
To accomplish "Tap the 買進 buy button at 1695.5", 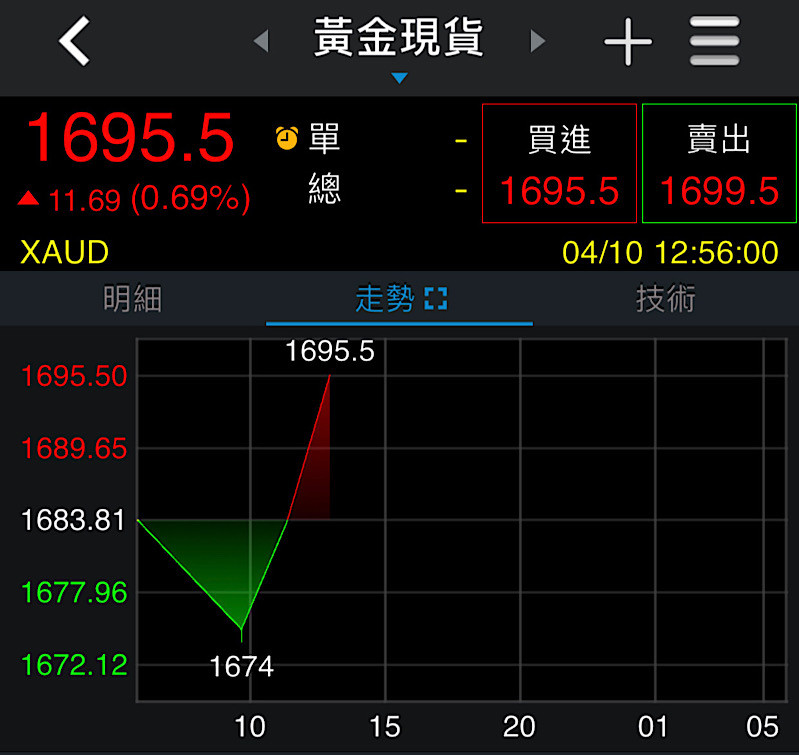I will click(559, 163).
